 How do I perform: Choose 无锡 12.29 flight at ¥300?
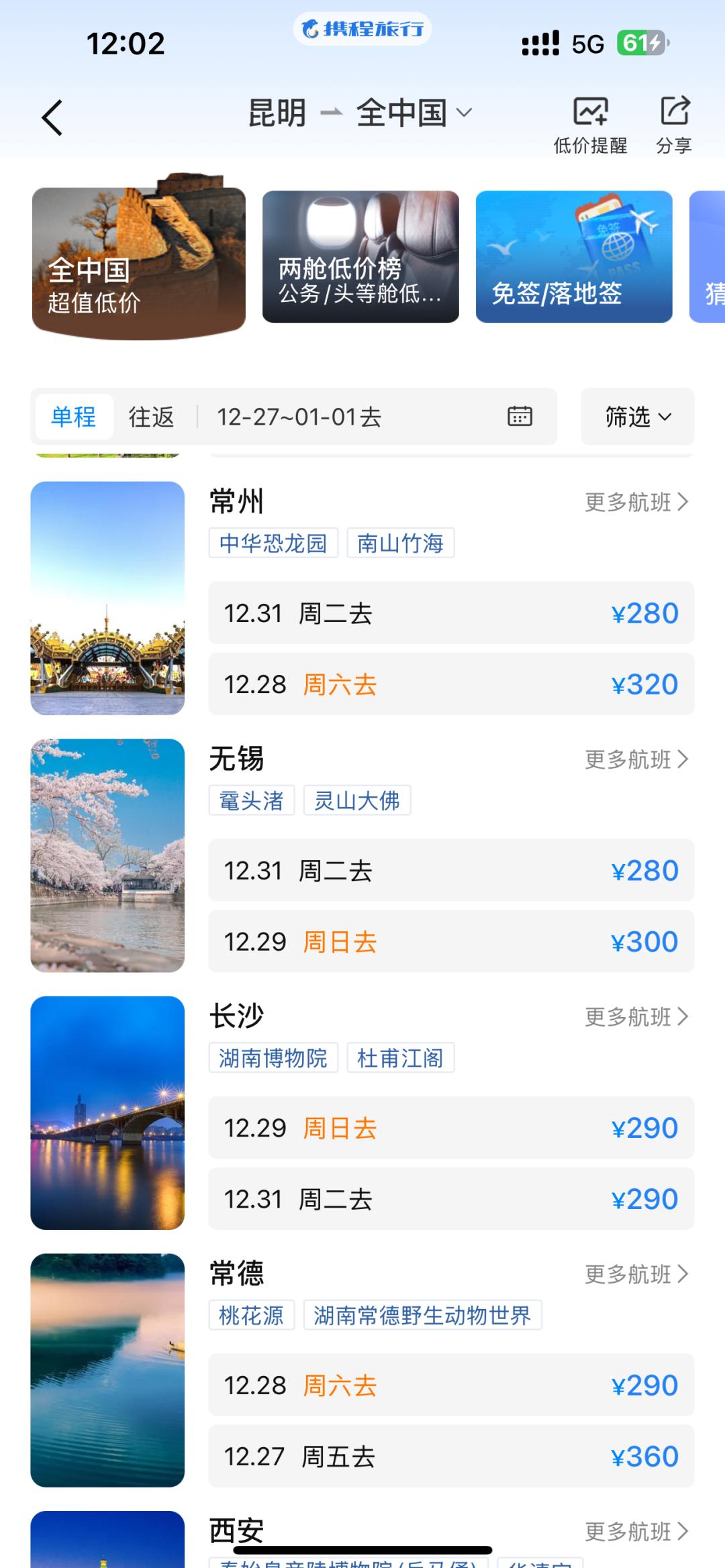point(451,941)
